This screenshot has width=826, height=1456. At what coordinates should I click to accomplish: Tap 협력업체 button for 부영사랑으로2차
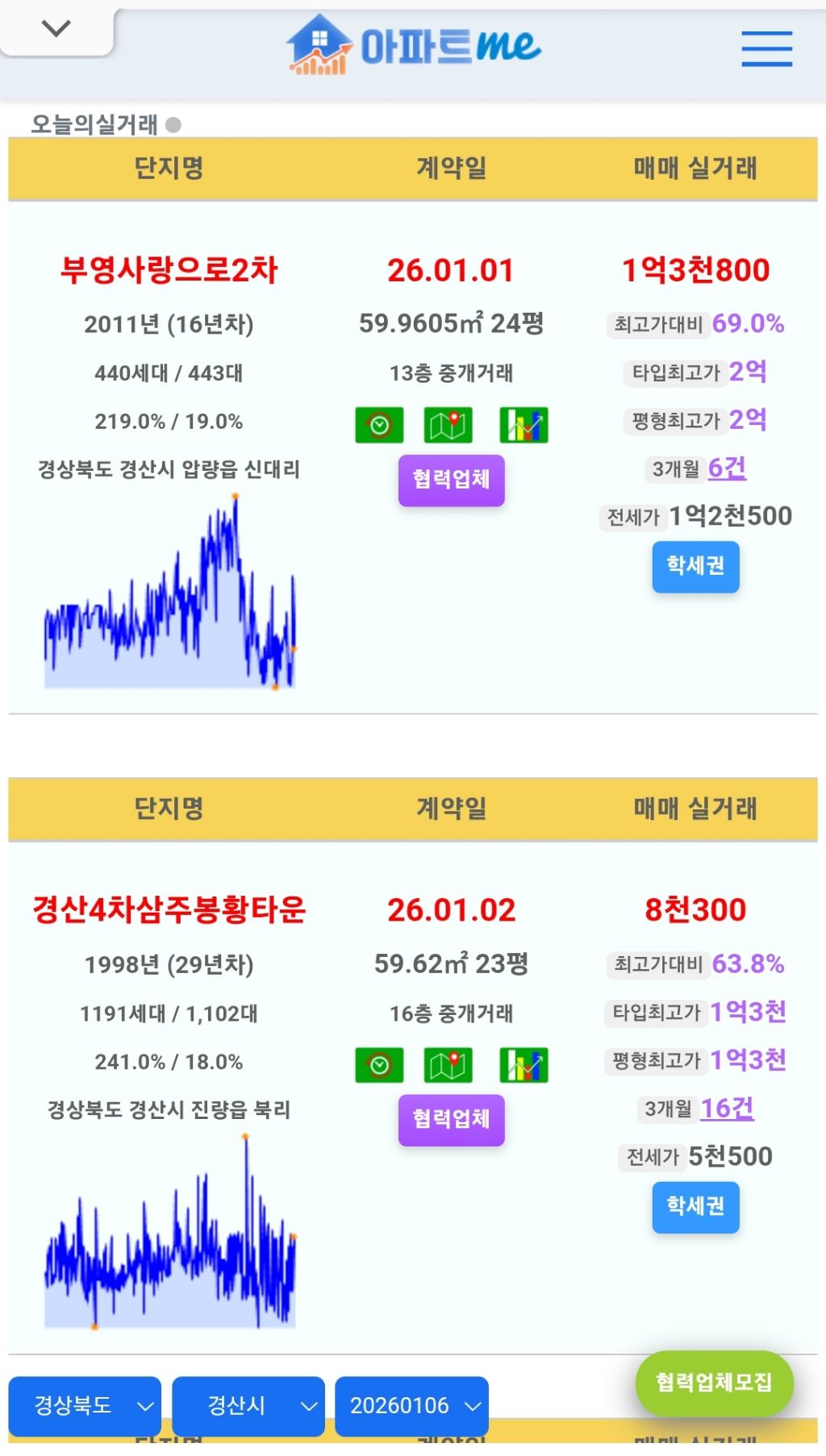pos(451,480)
